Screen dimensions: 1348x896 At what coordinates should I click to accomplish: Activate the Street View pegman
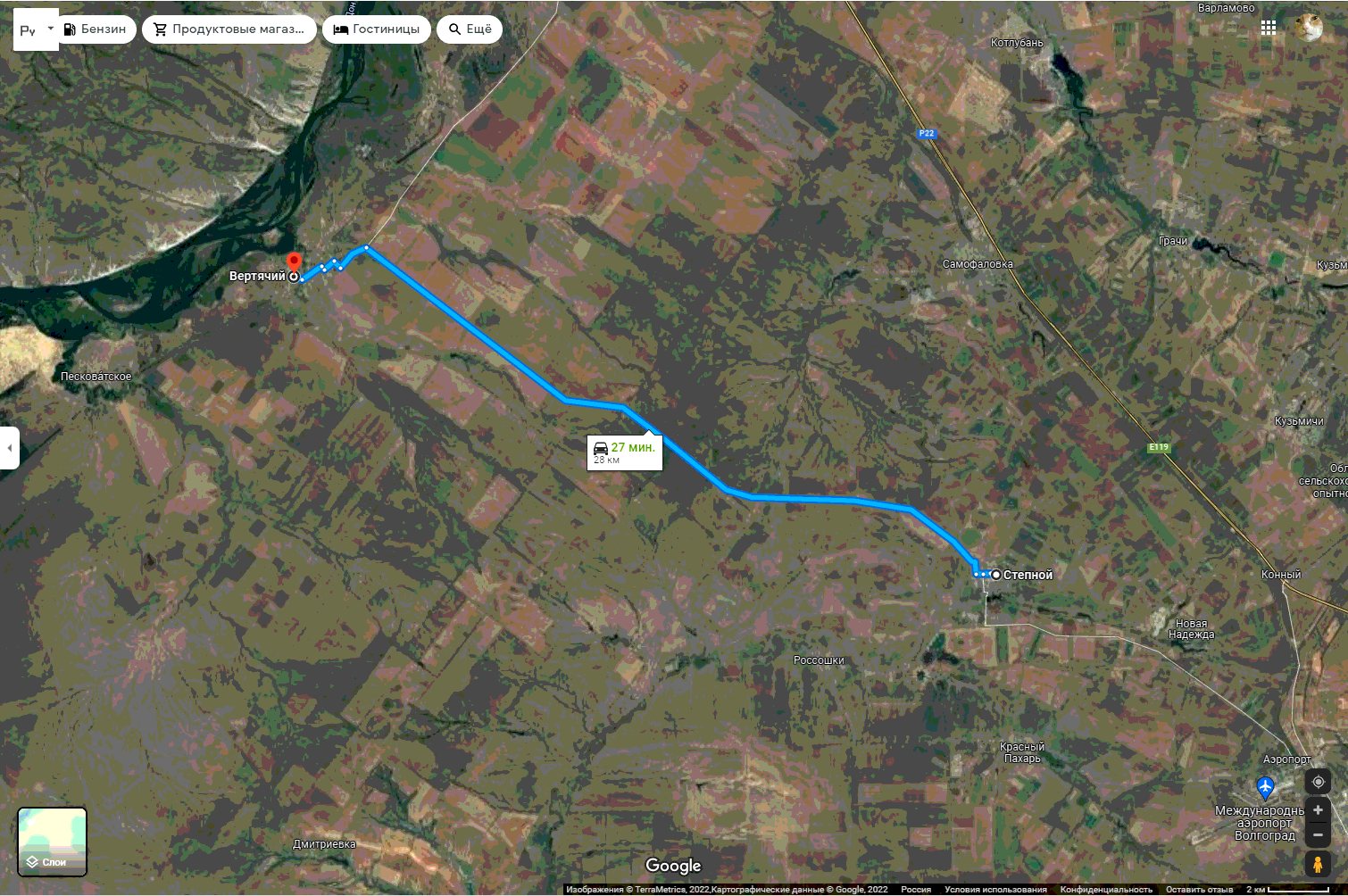(x=1318, y=864)
